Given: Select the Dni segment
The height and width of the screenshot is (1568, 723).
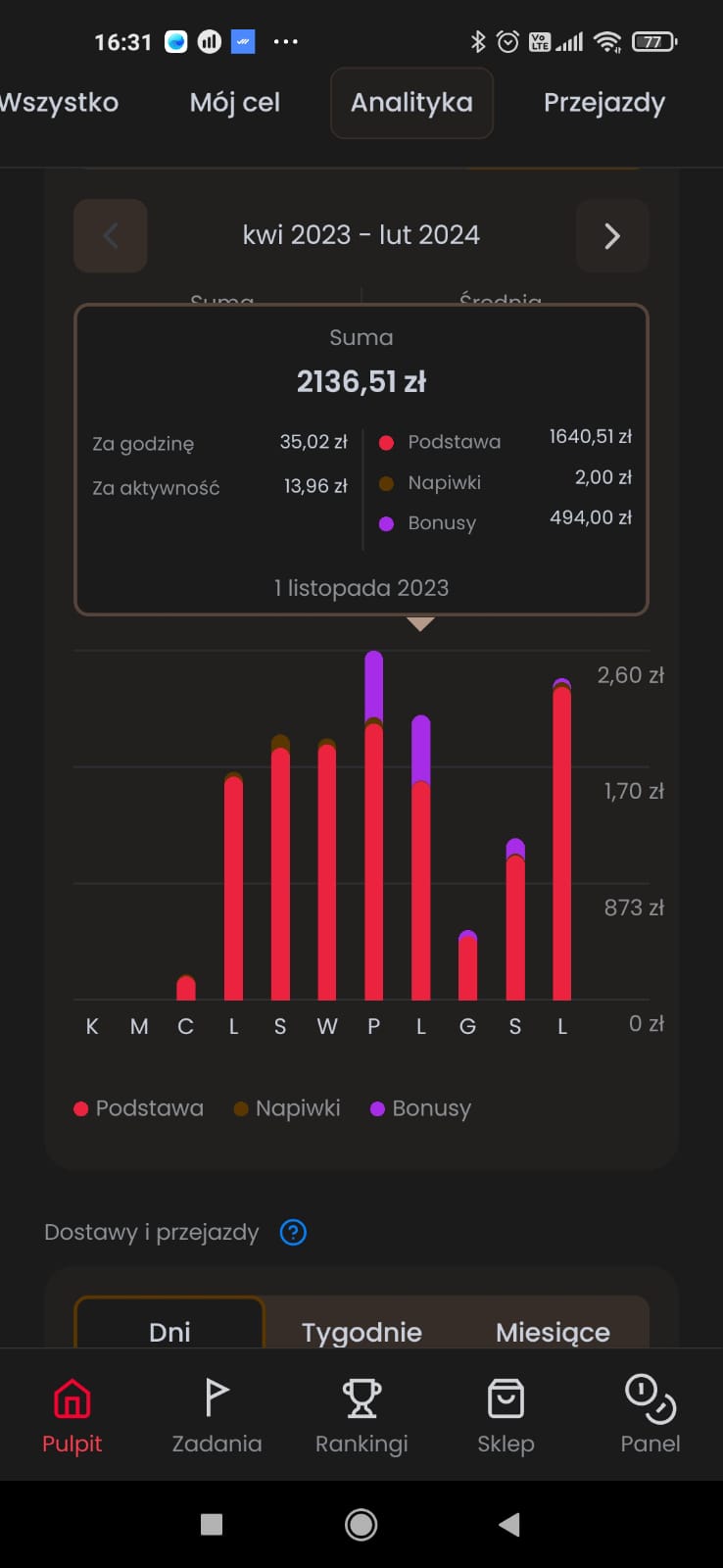Looking at the screenshot, I should (169, 1331).
